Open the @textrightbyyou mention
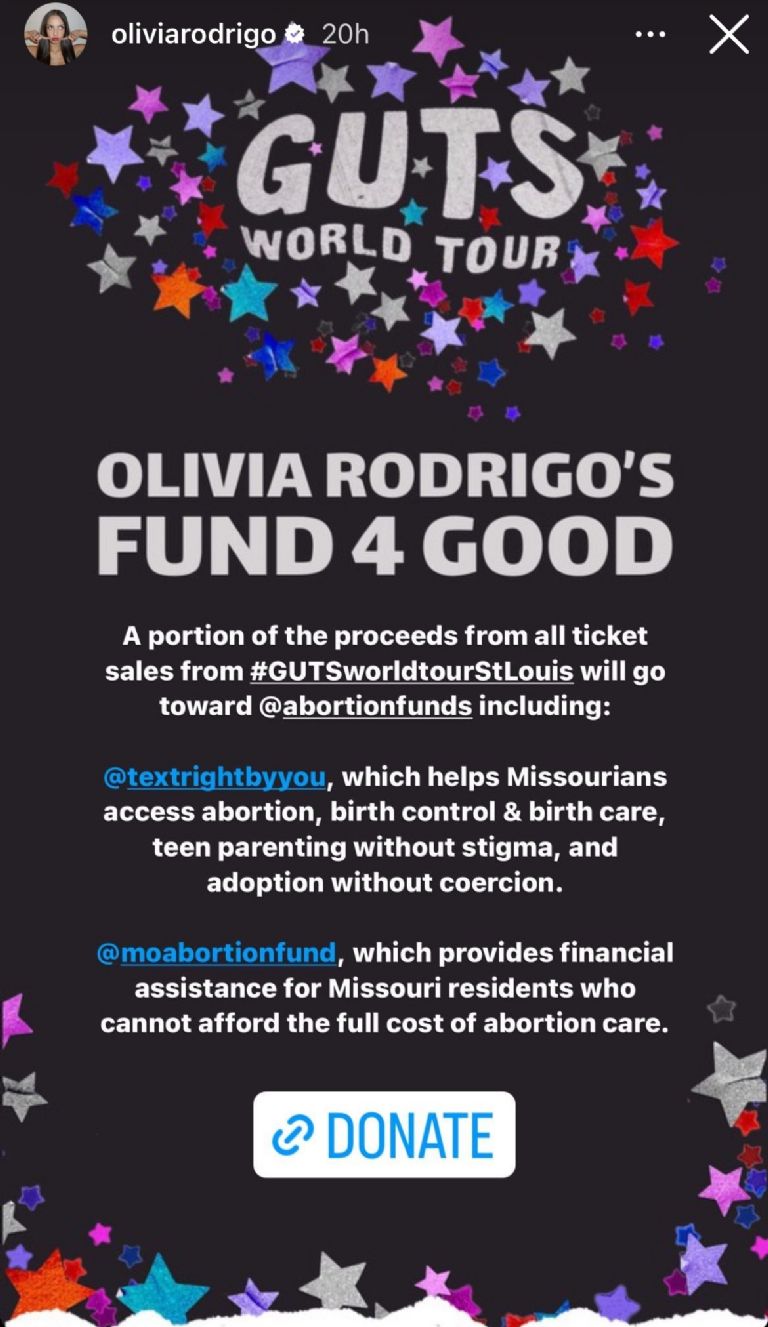Viewport: 768px width, 1327px height. point(214,776)
